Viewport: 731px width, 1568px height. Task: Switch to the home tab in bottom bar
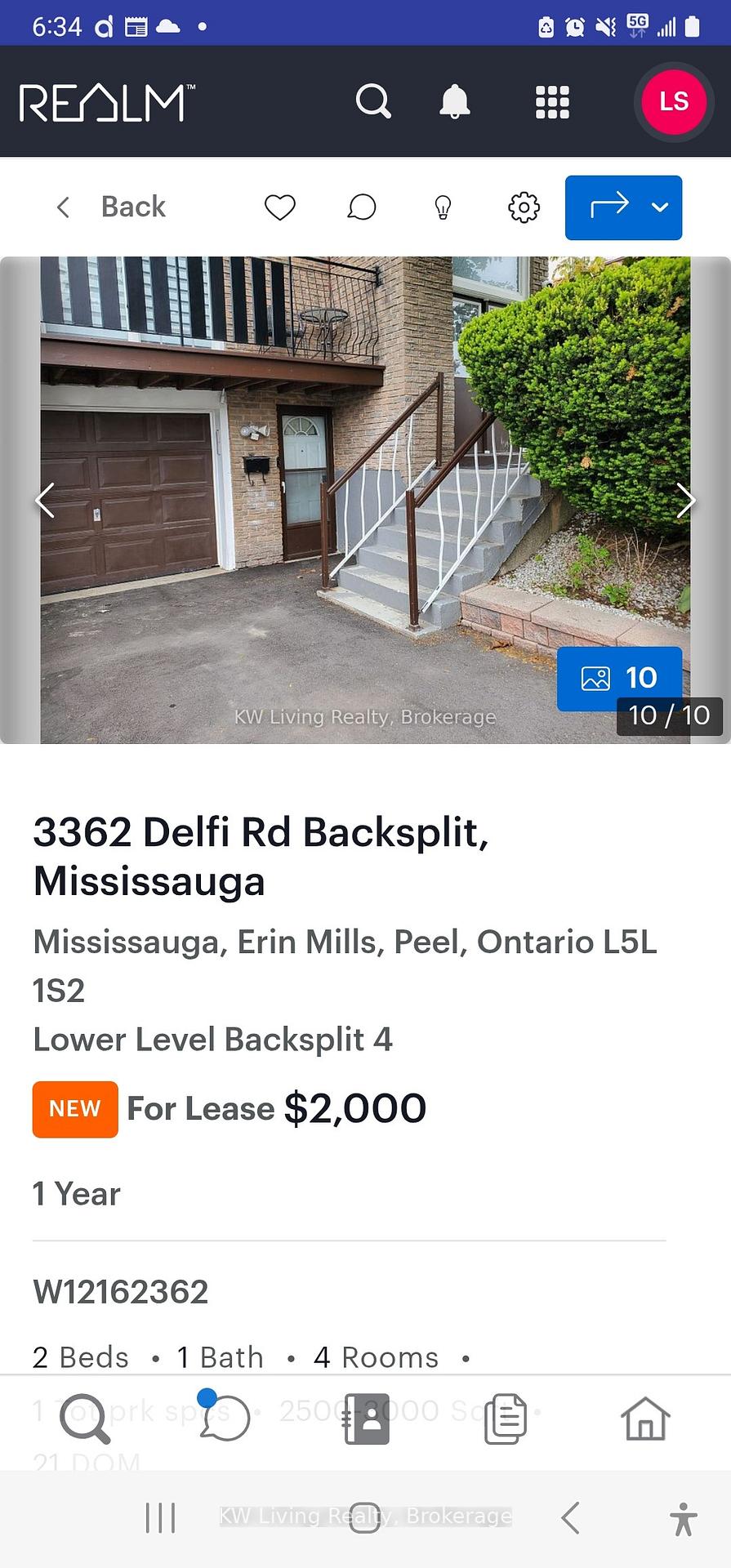coord(646,1419)
